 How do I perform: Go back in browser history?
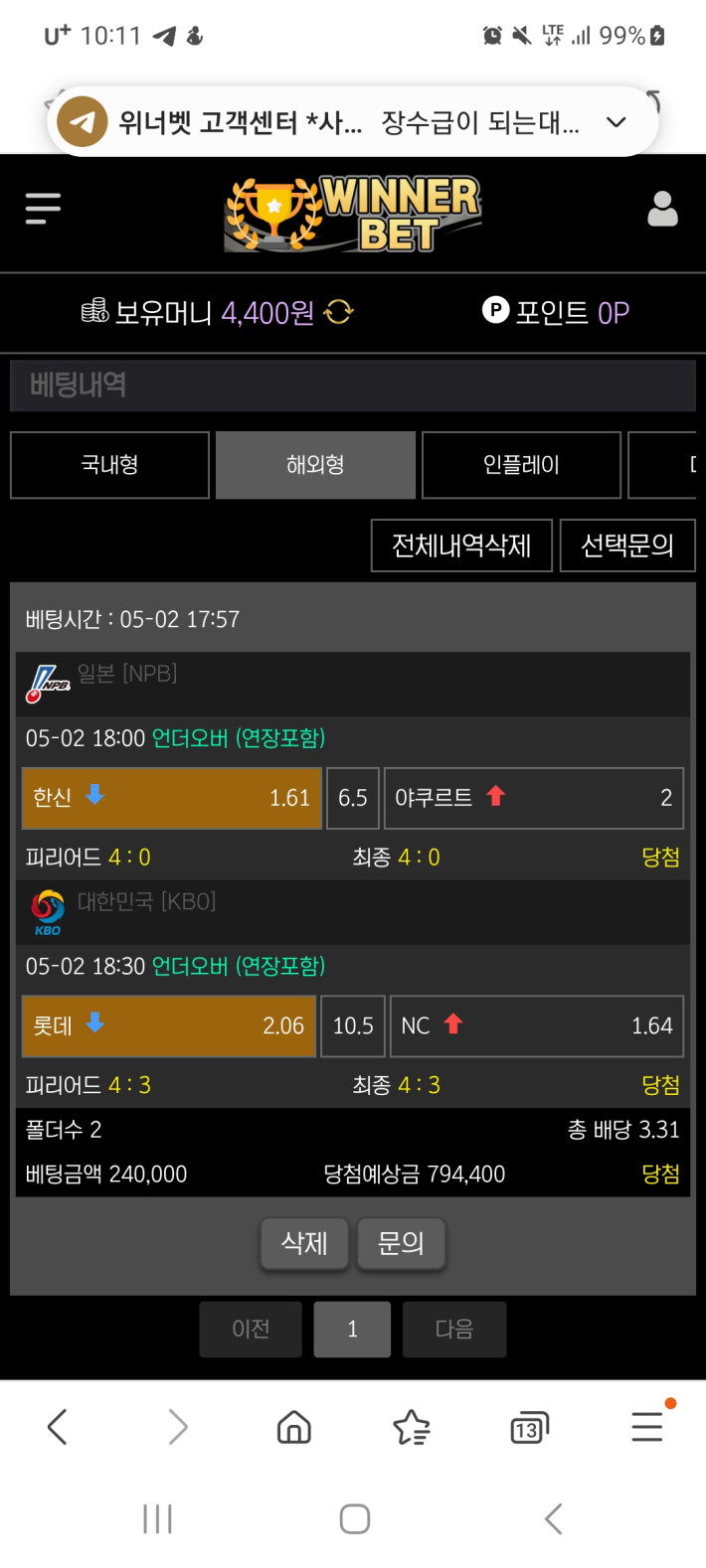coord(58,1428)
